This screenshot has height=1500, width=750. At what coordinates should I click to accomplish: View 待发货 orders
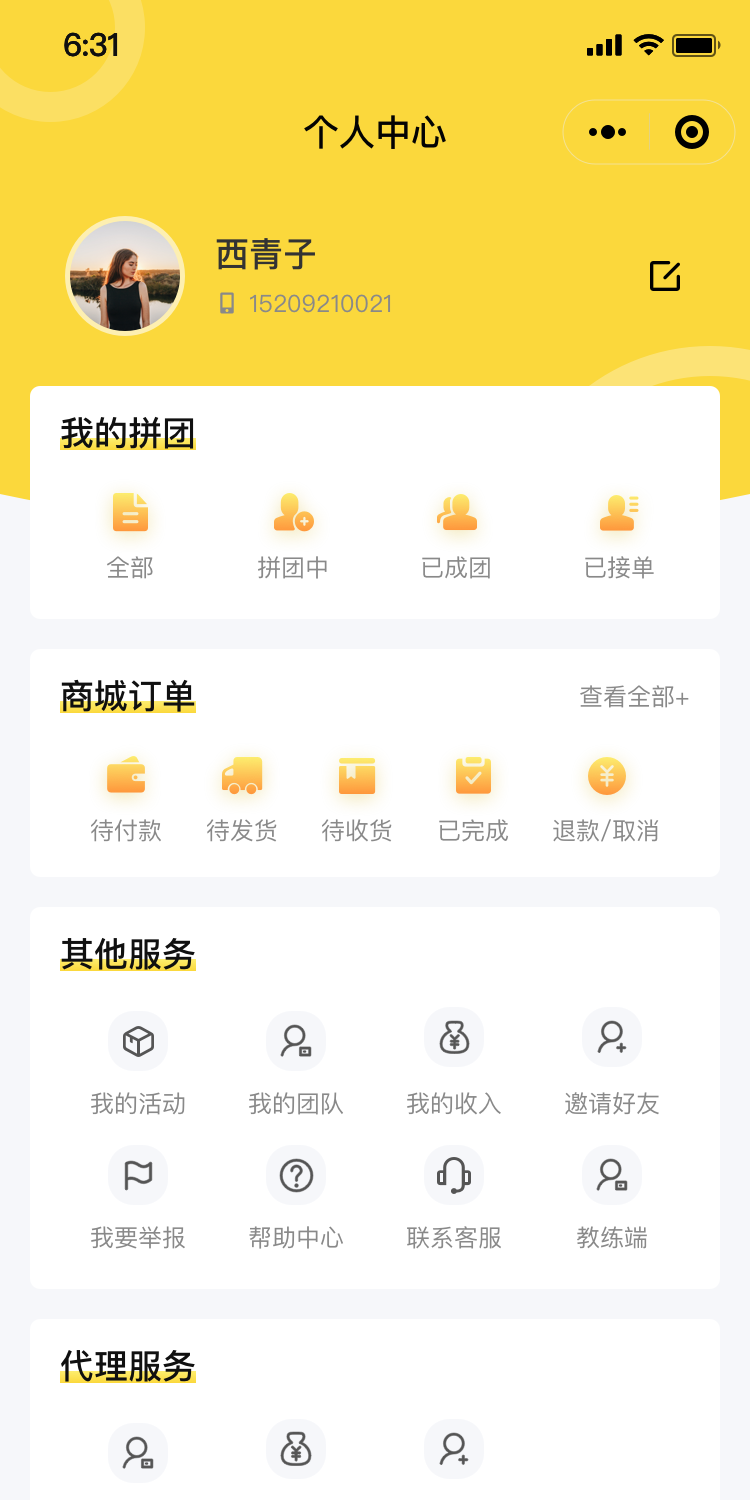tap(242, 800)
